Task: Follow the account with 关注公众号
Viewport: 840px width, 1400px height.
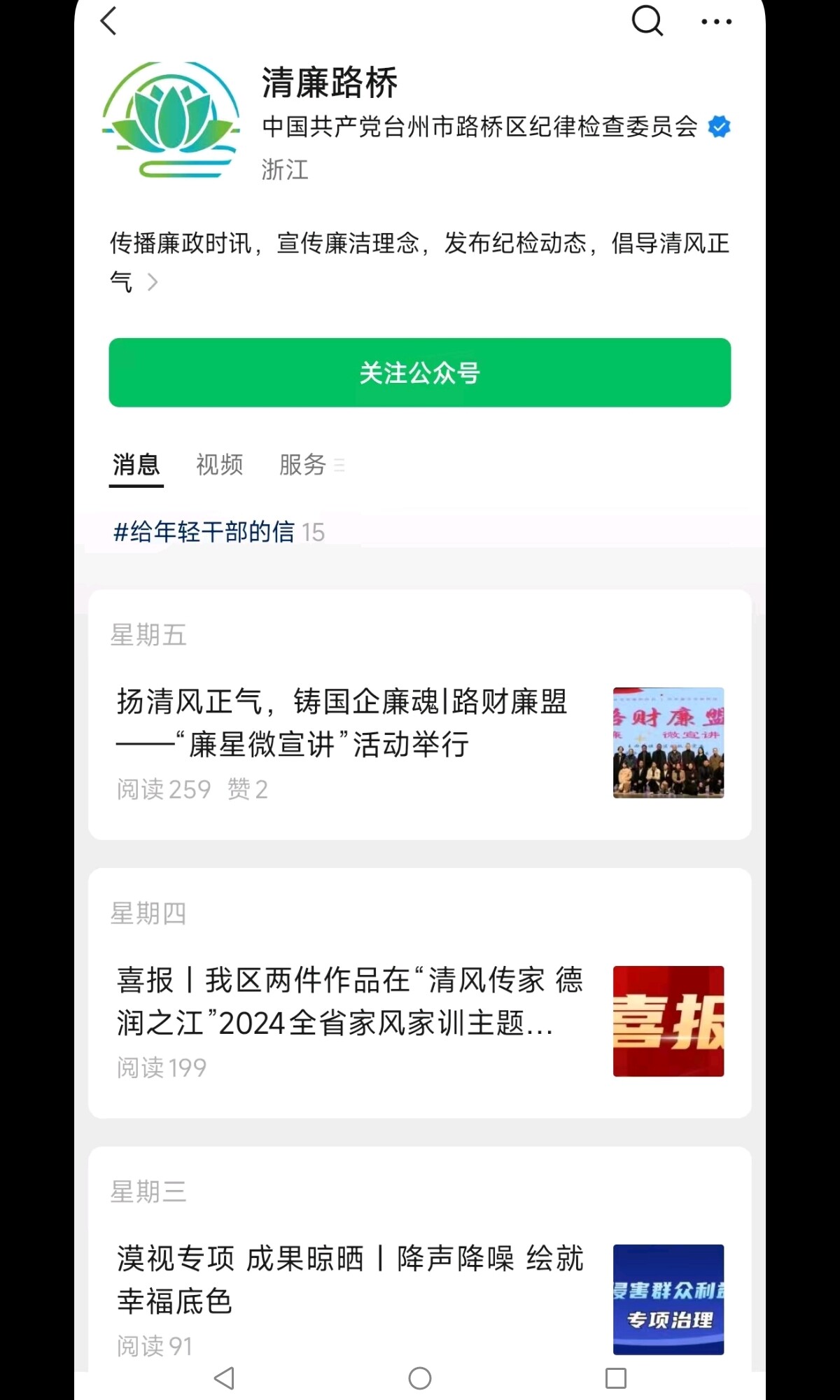Action: pos(420,372)
